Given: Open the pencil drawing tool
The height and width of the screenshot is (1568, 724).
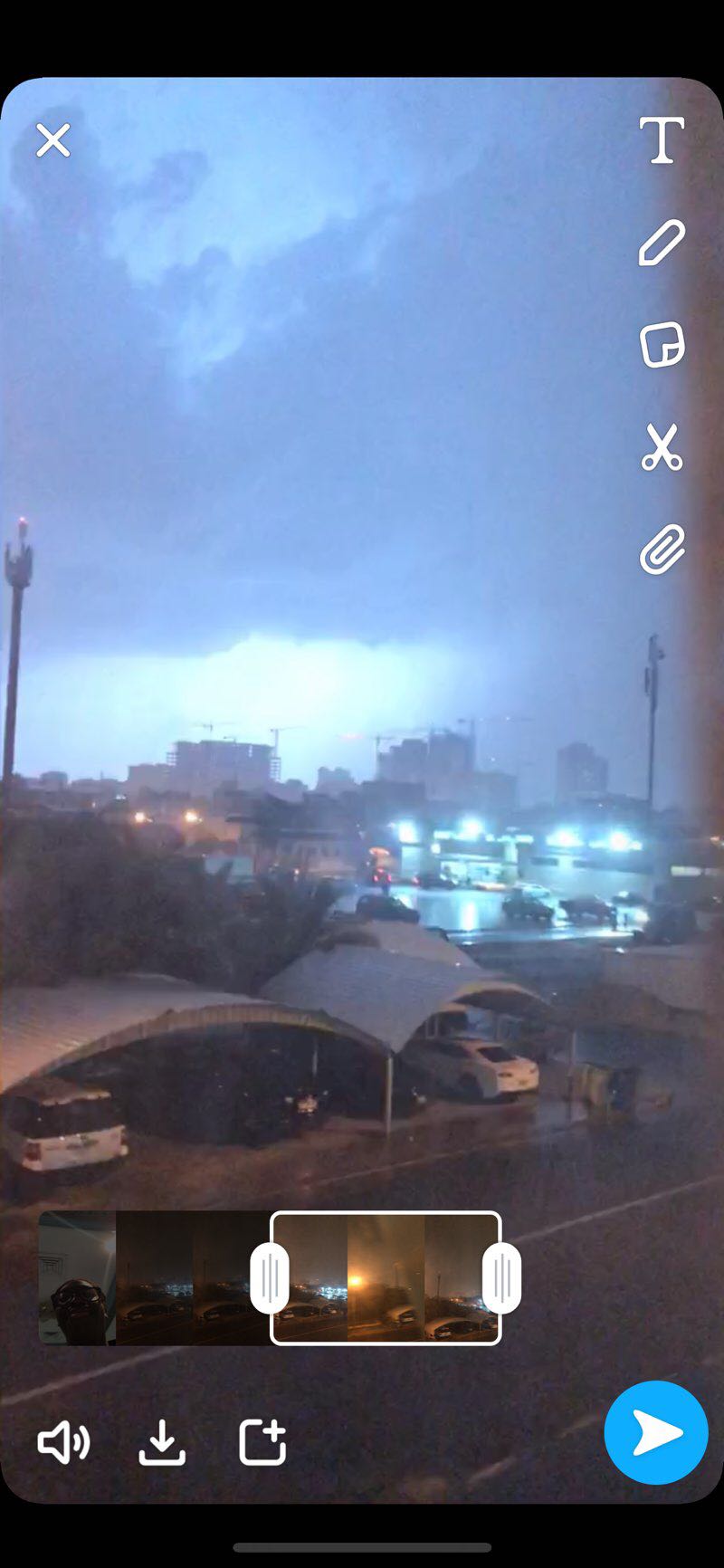Looking at the screenshot, I should pos(662,243).
